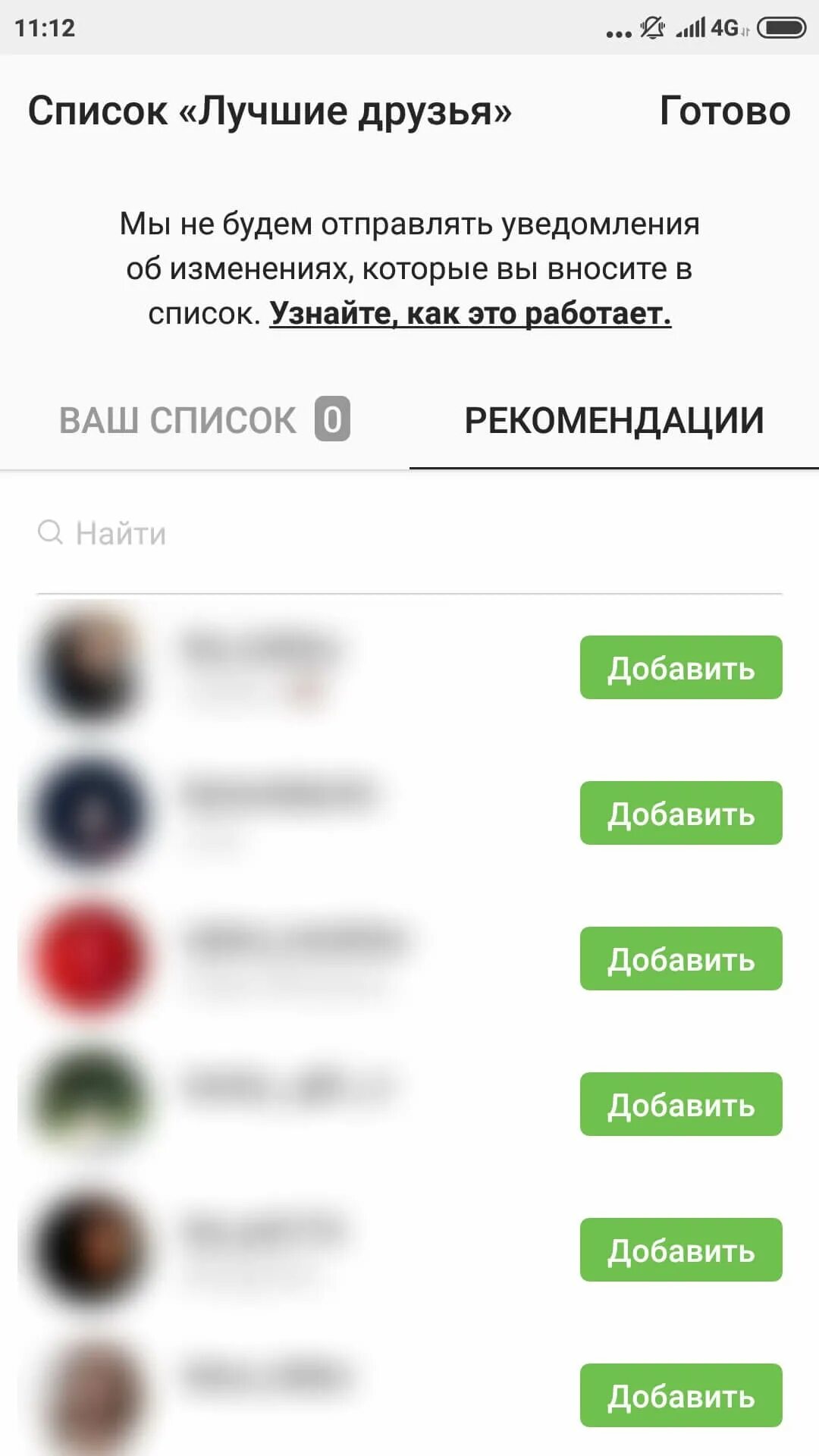This screenshot has height=1456, width=819.
Task: Open the «Узнайте, как это работает» link
Action: (x=470, y=312)
